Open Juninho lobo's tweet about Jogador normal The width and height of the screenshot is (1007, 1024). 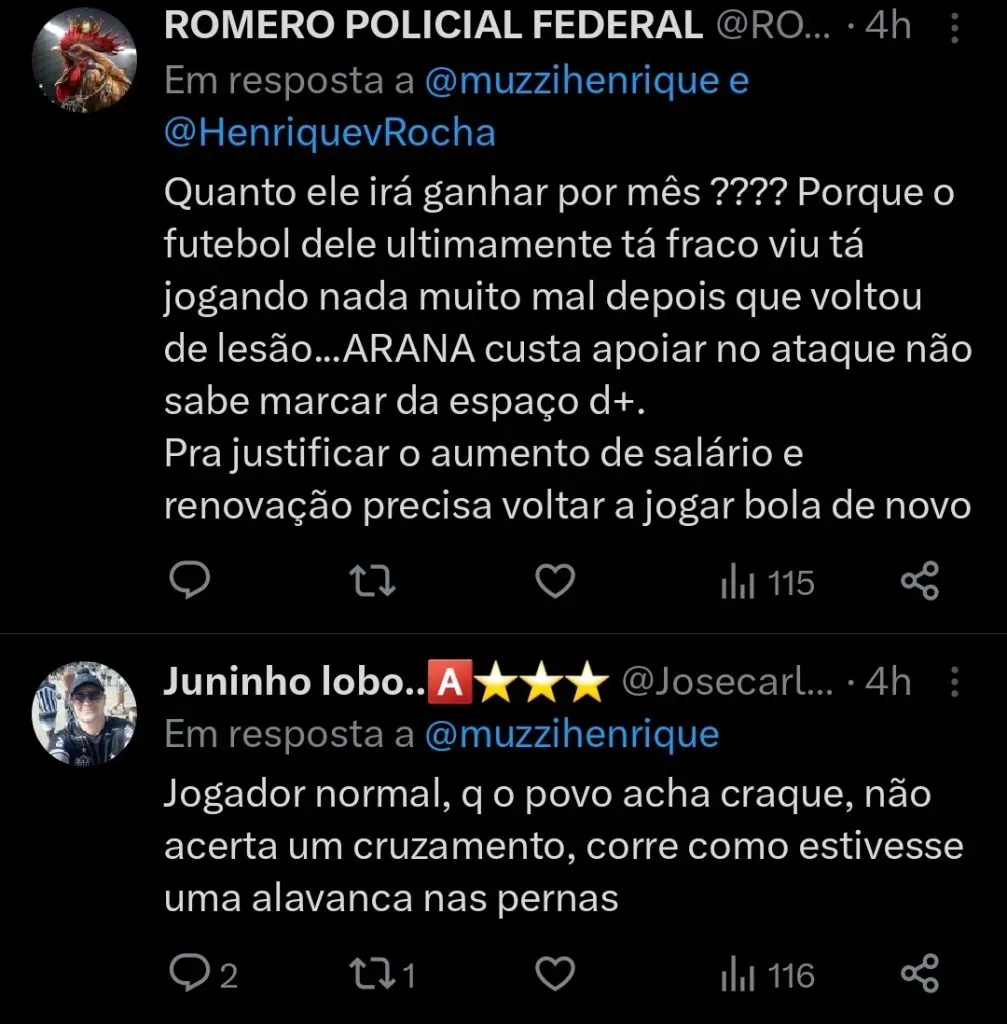coord(560,846)
